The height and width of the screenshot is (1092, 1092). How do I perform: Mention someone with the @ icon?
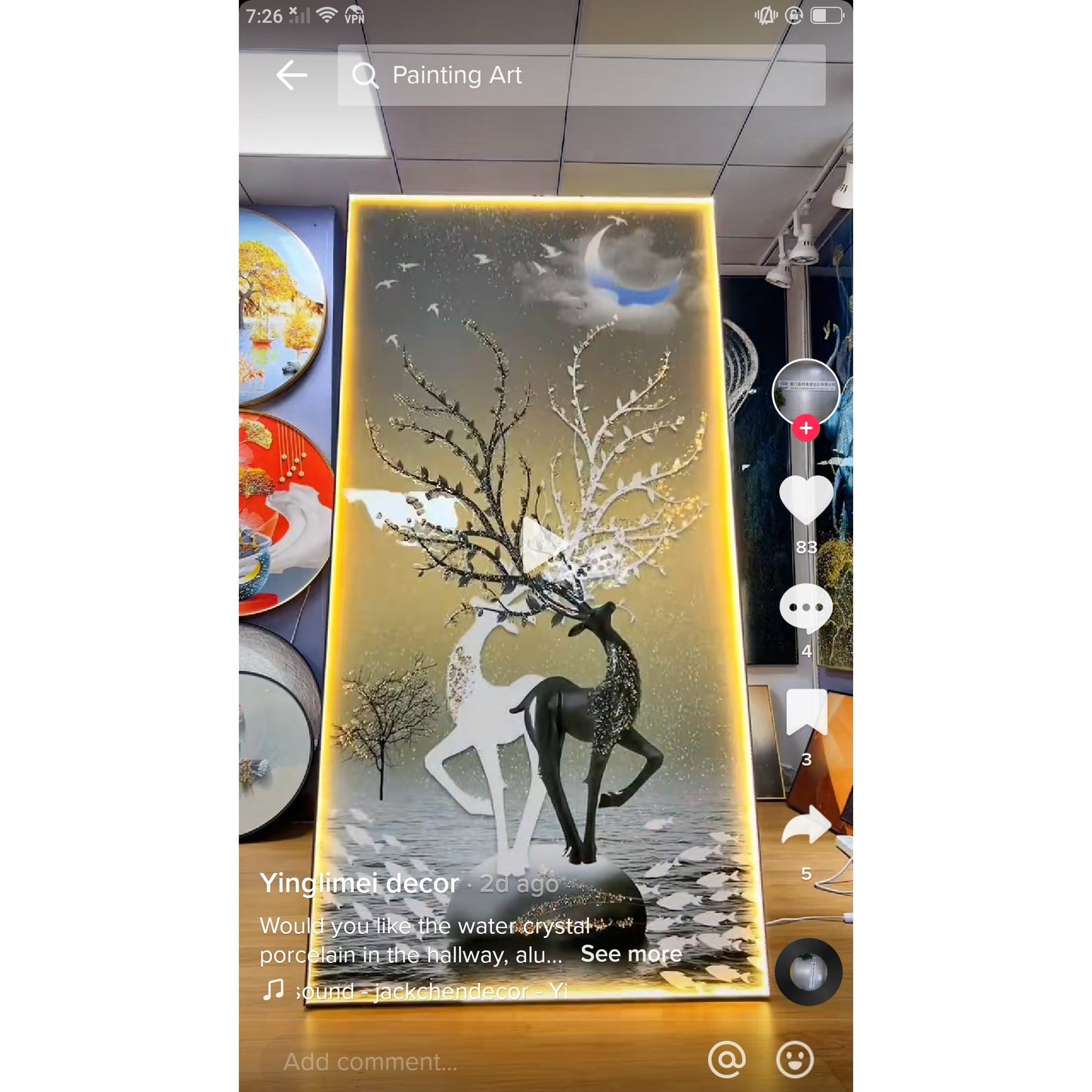pyautogui.click(x=726, y=1060)
